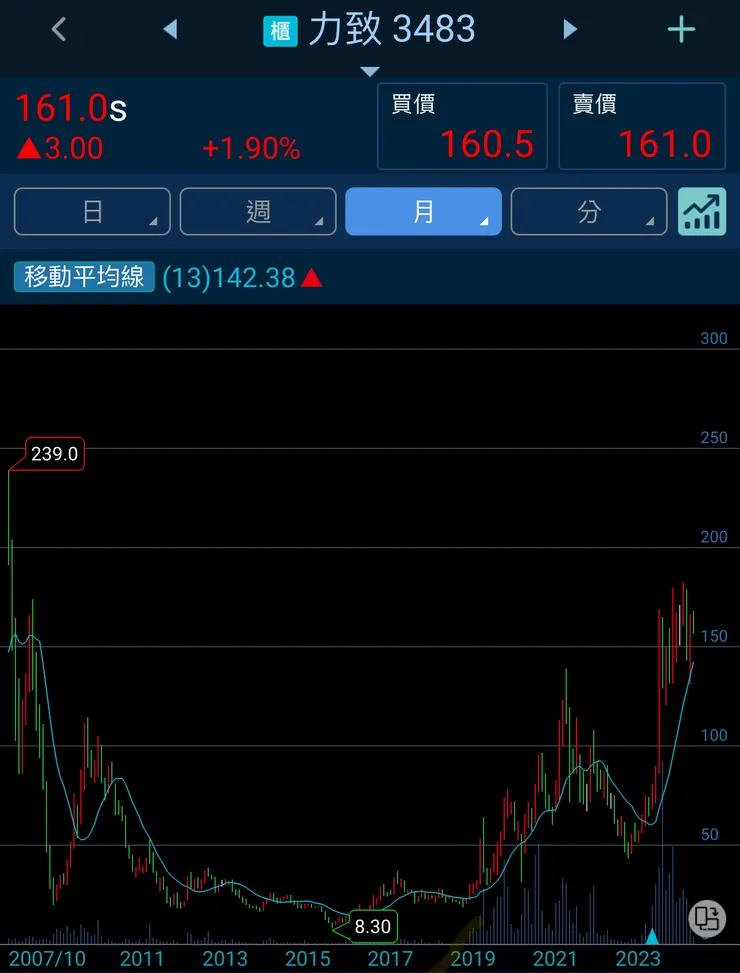This screenshot has width=740, height=973.
Task: Open the chart analysis icon
Action: (x=701, y=212)
